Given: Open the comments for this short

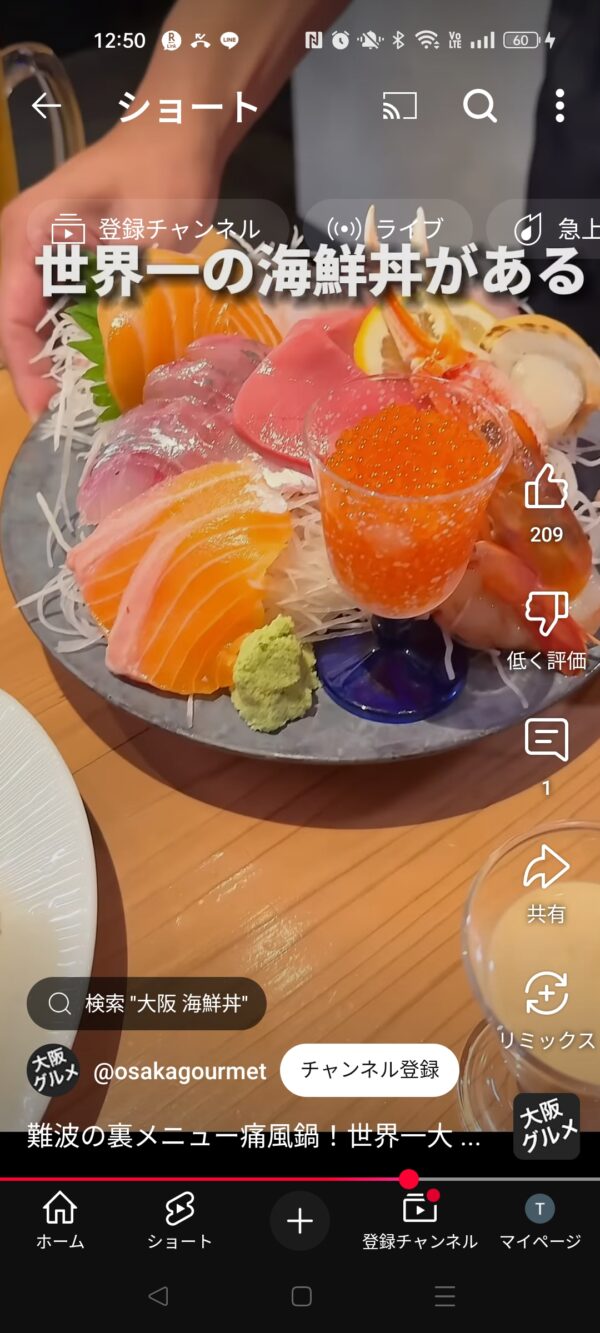Looking at the screenshot, I should 546,740.
